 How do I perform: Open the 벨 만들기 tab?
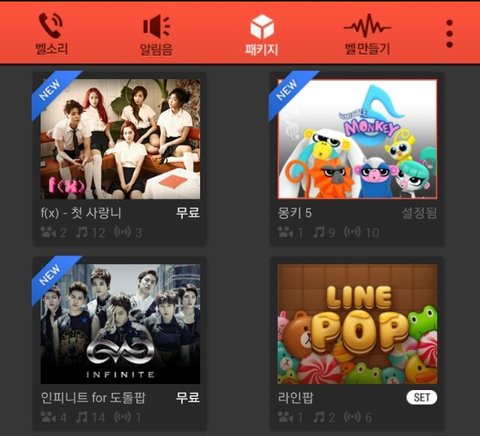(367, 35)
